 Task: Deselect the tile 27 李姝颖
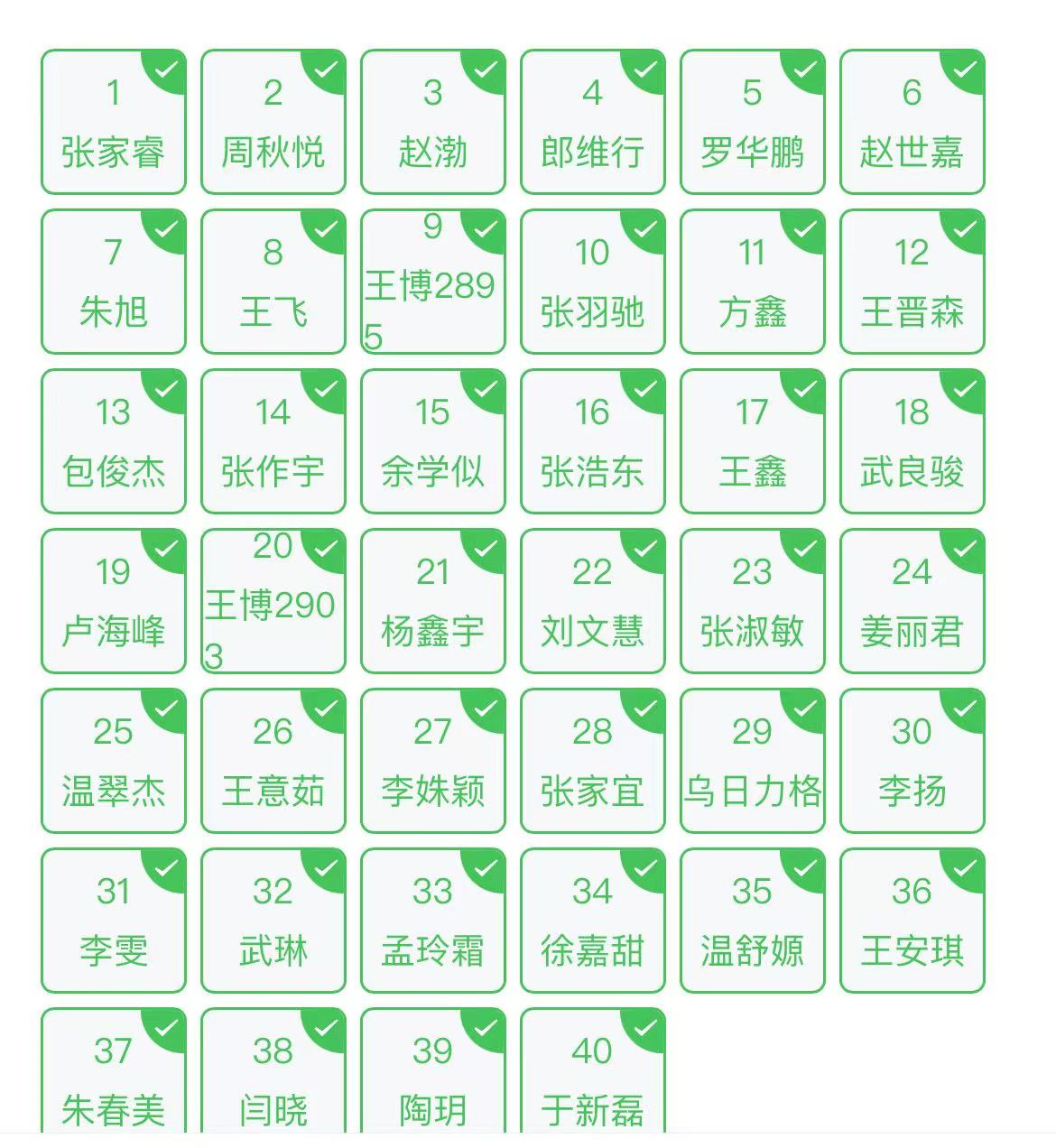(x=432, y=761)
